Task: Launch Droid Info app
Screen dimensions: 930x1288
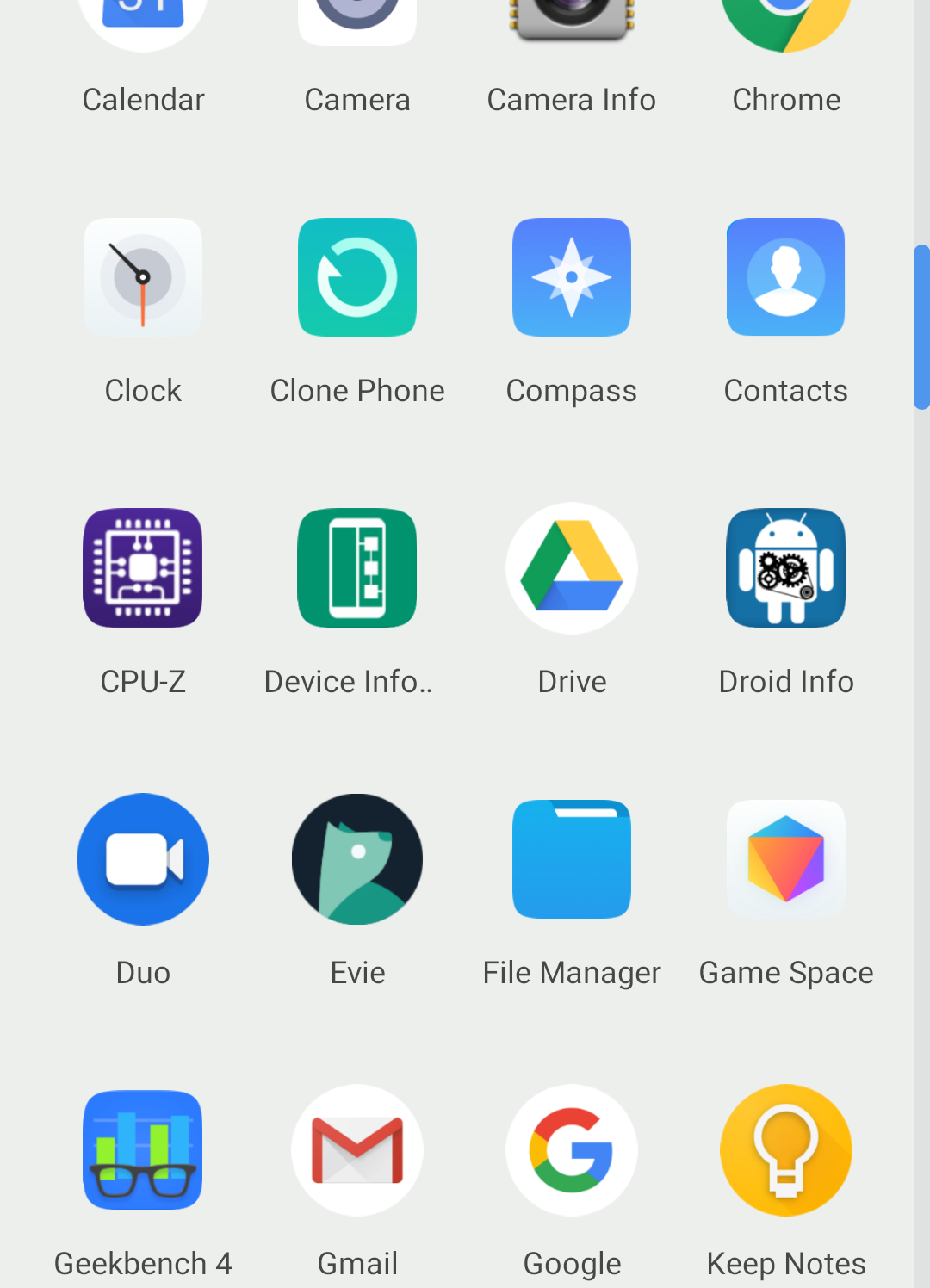Action: 786,568
